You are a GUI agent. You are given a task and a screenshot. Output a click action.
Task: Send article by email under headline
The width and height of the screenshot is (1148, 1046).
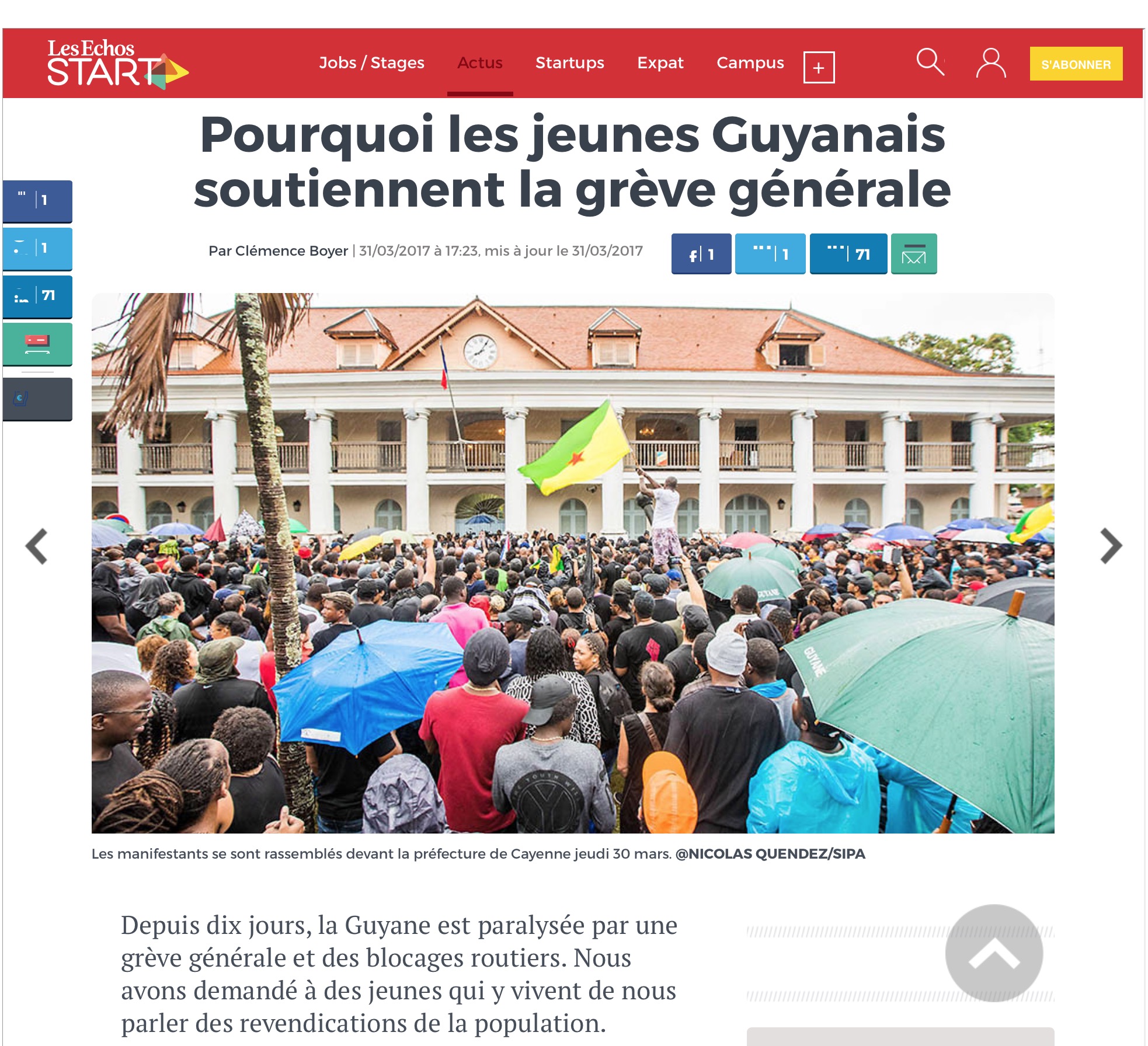pyautogui.click(x=913, y=254)
